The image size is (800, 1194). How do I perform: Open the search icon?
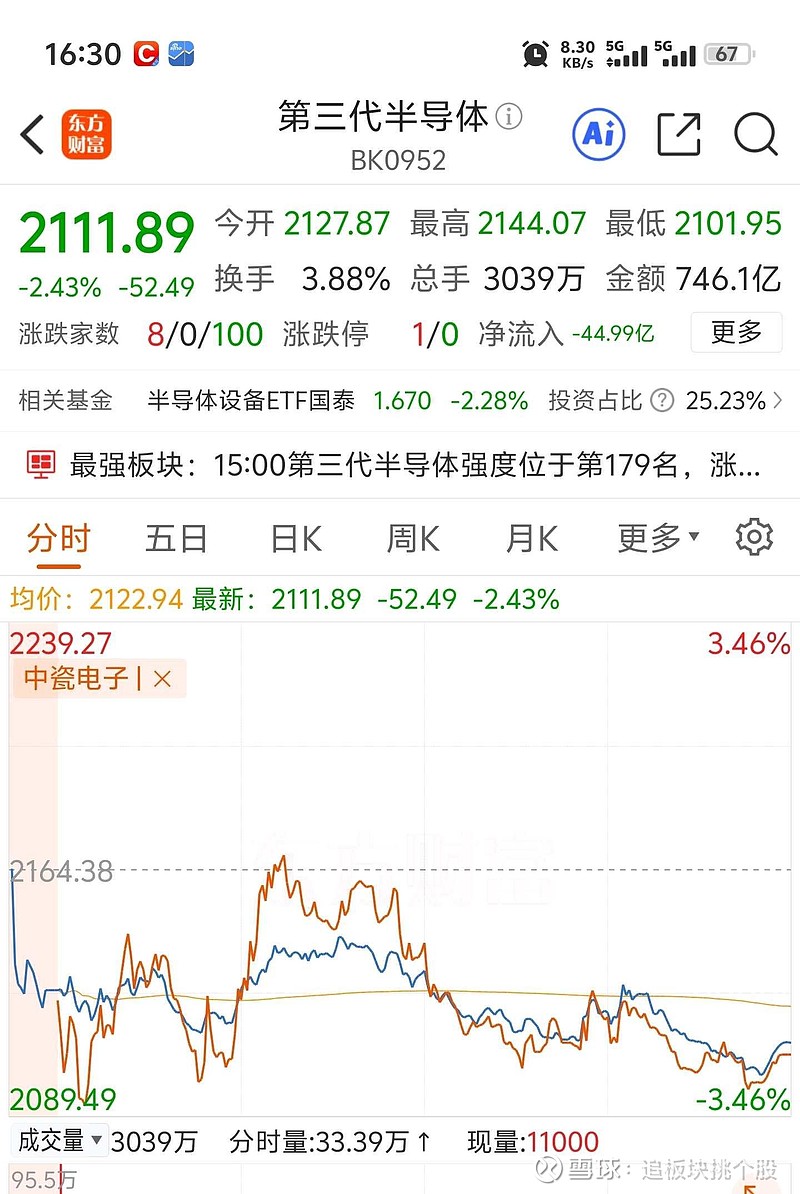click(755, 134)
